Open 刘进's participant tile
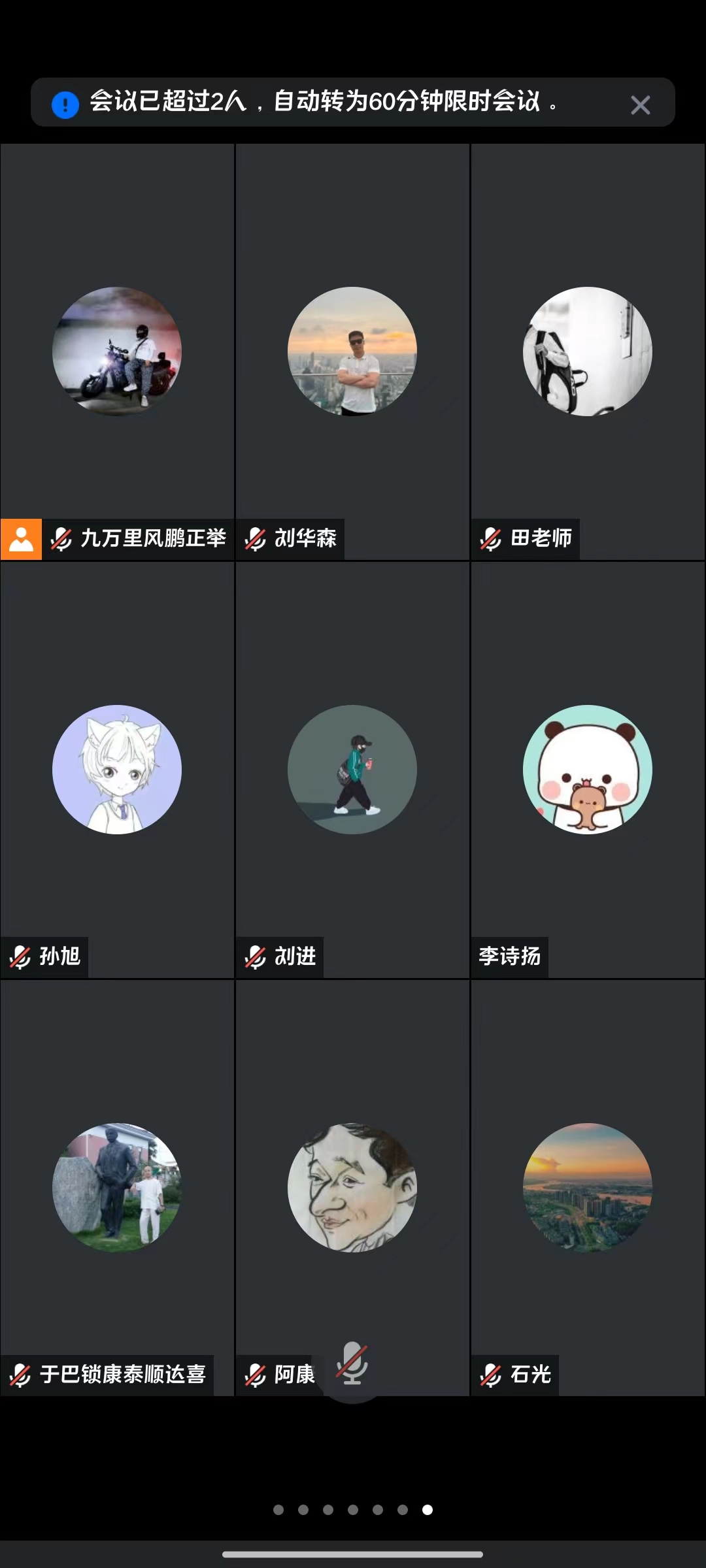The image size is (706, 1568). [x=352, y=769]
